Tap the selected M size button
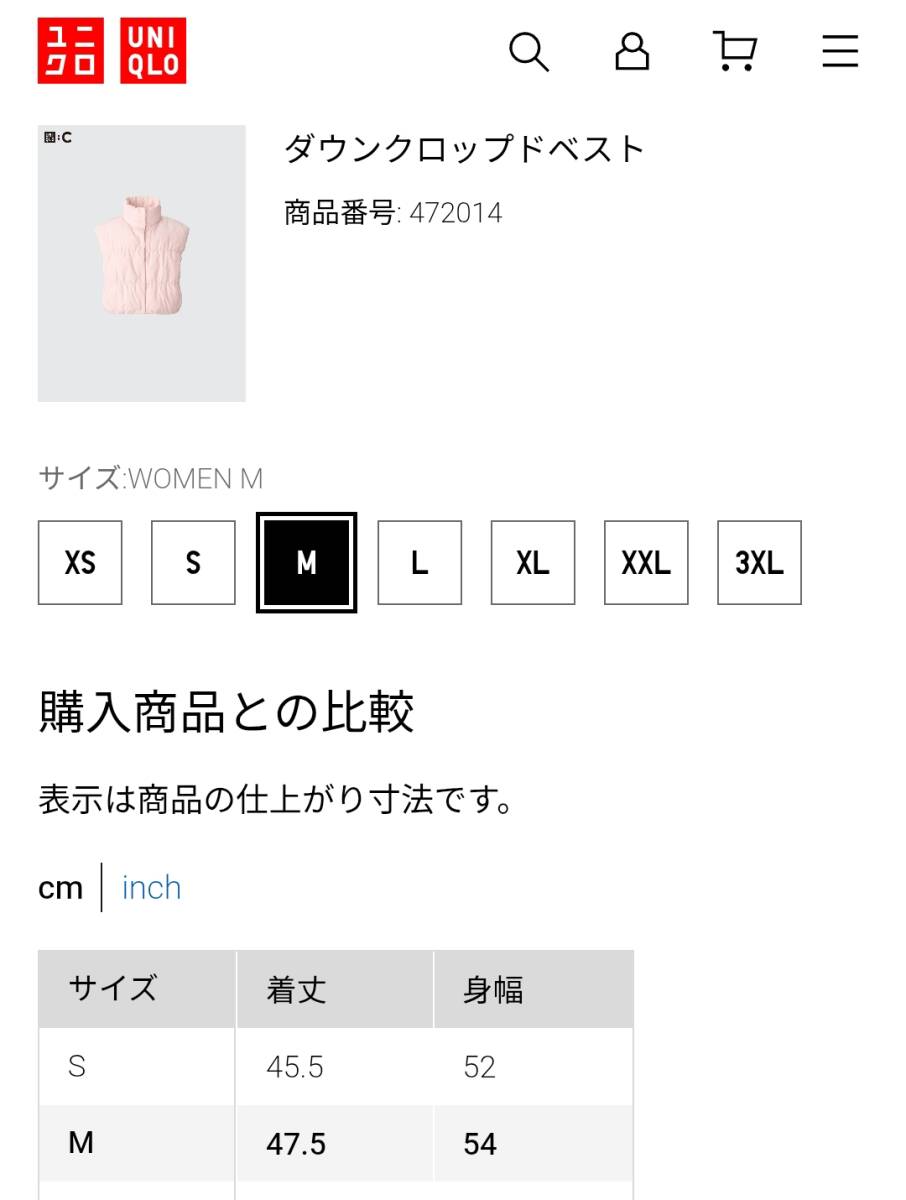Screen dimensions: 906x1200 tap(306, 563)
